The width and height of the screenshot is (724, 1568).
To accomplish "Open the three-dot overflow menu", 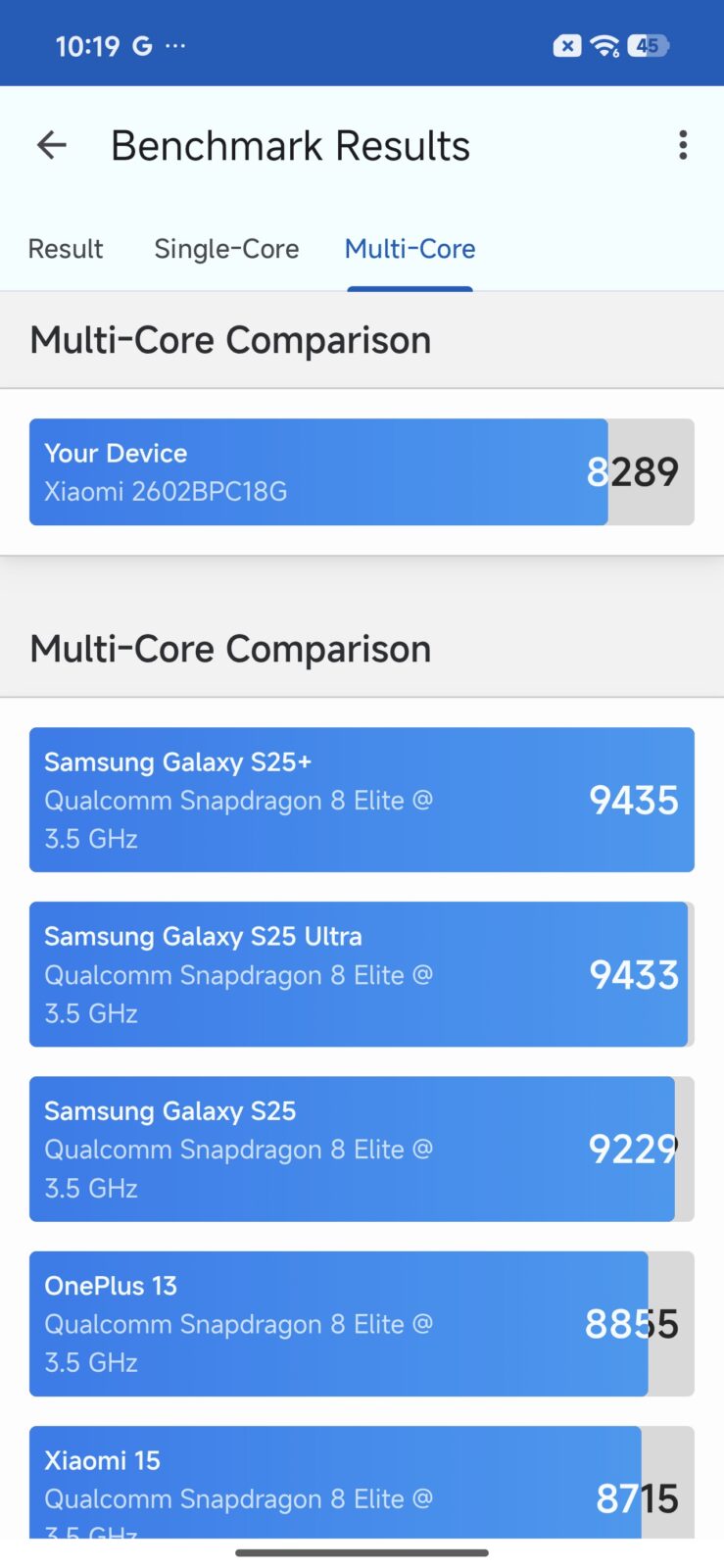I will coord(683,145).
